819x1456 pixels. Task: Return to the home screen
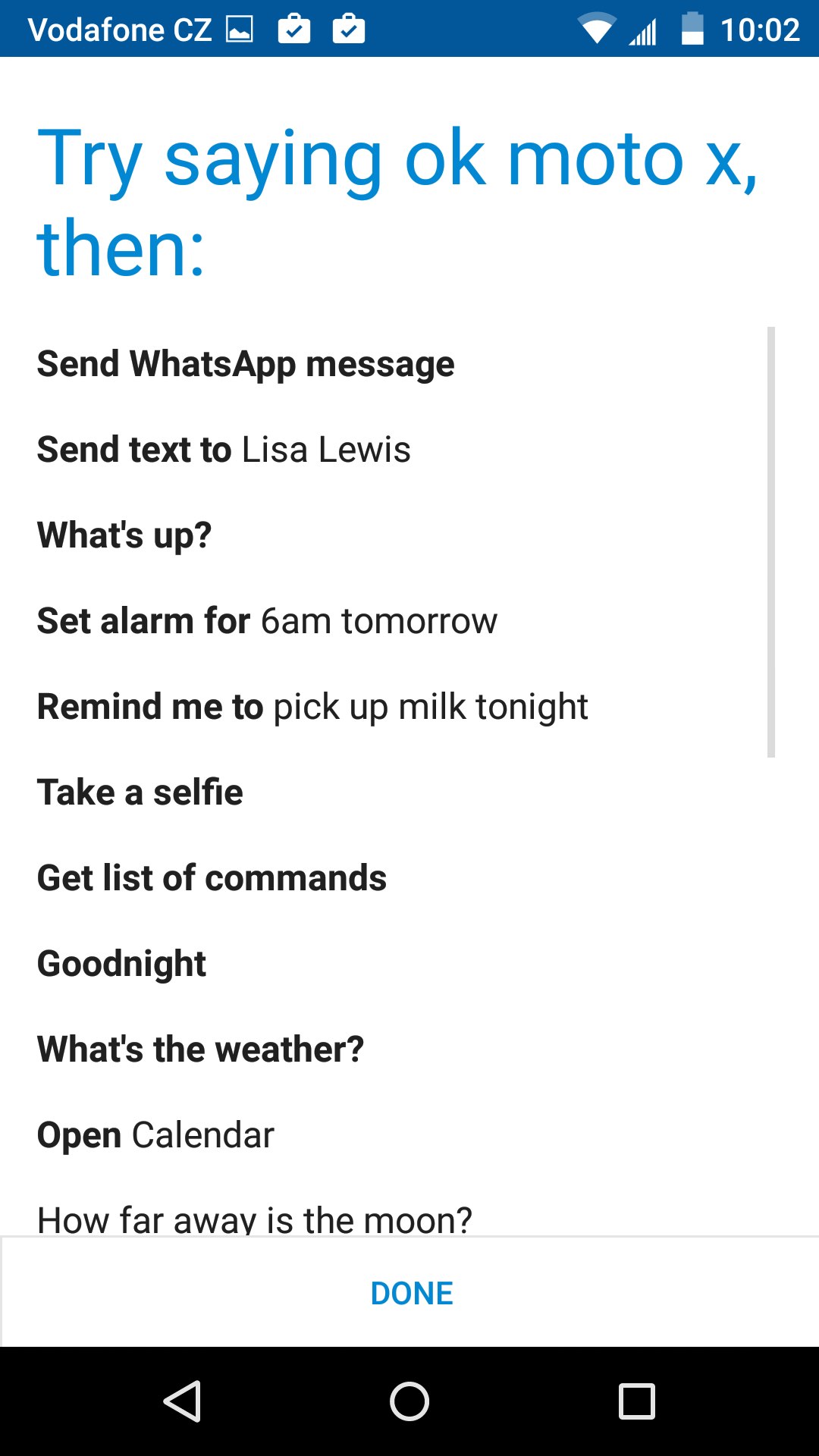(409, 1401)
